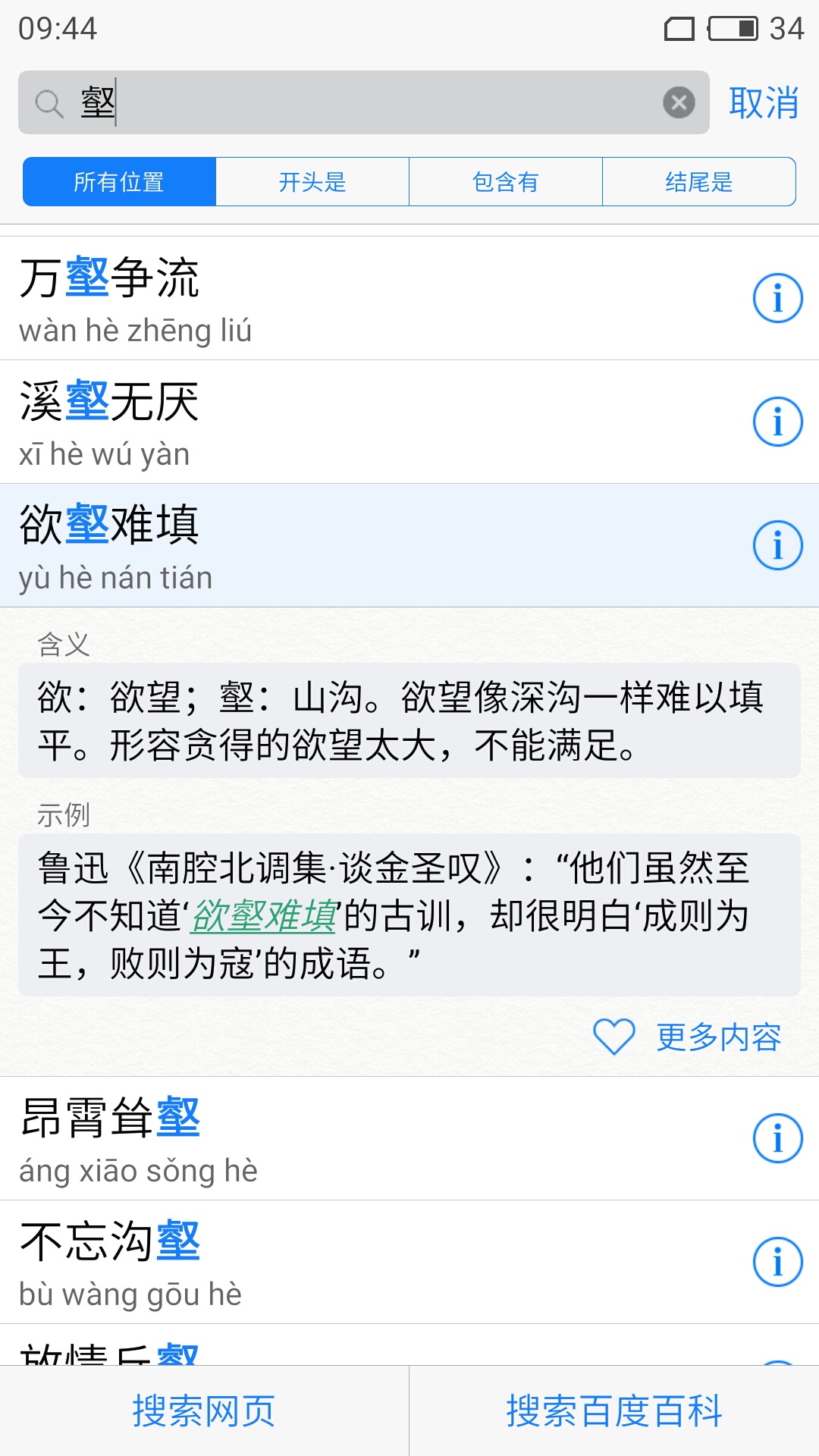Show info for 溪壑无厌

click(x=777, y=422)
